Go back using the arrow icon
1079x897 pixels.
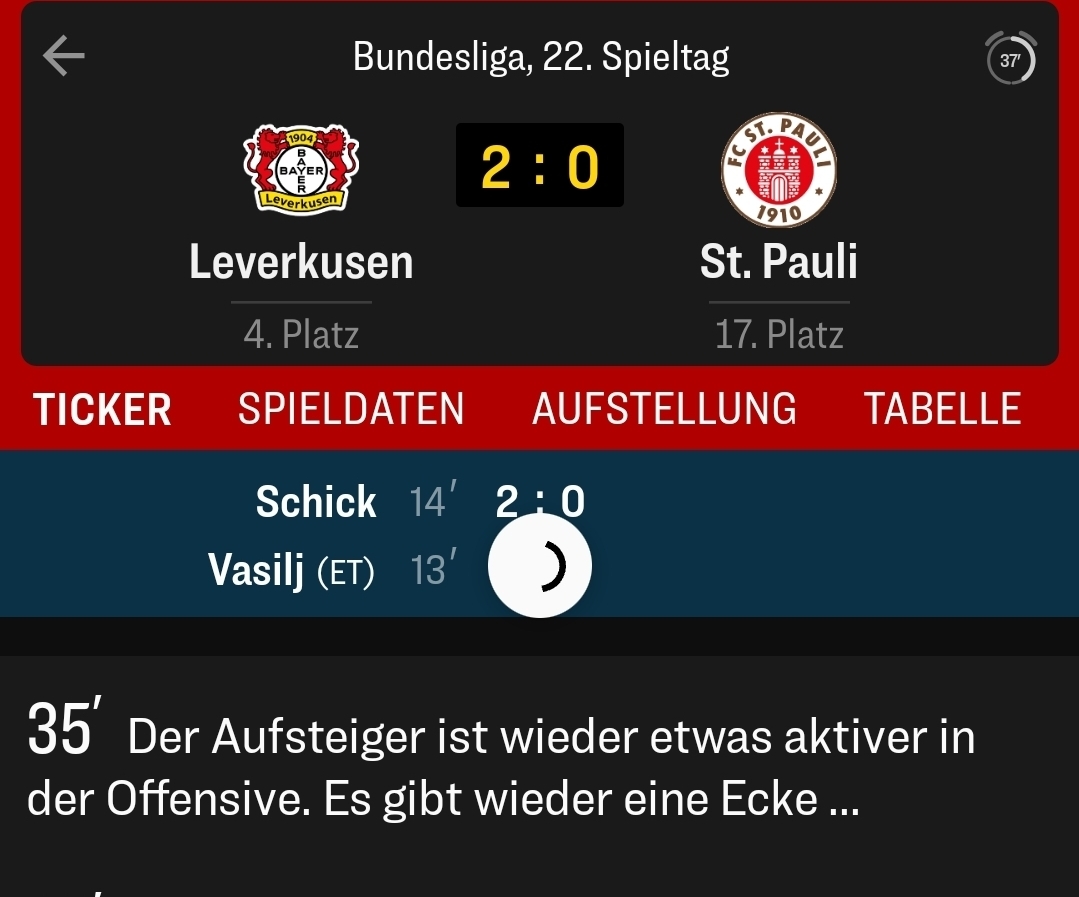[x=64, y=57]
